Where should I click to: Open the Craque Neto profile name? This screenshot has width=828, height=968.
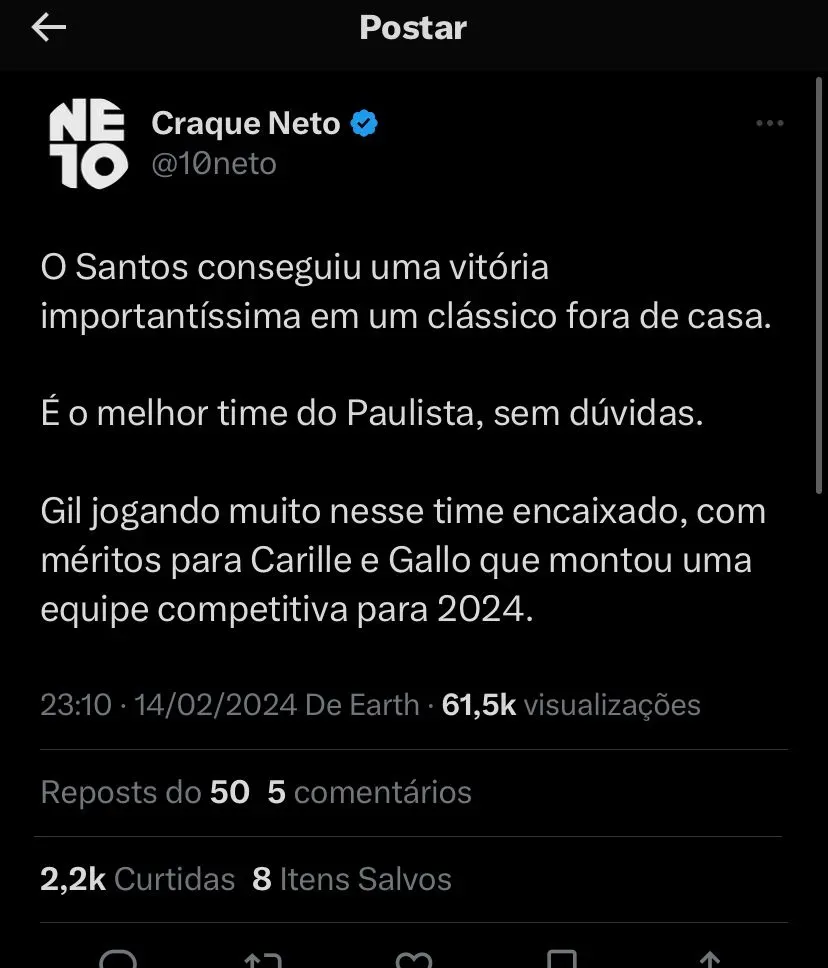point(245,124)
